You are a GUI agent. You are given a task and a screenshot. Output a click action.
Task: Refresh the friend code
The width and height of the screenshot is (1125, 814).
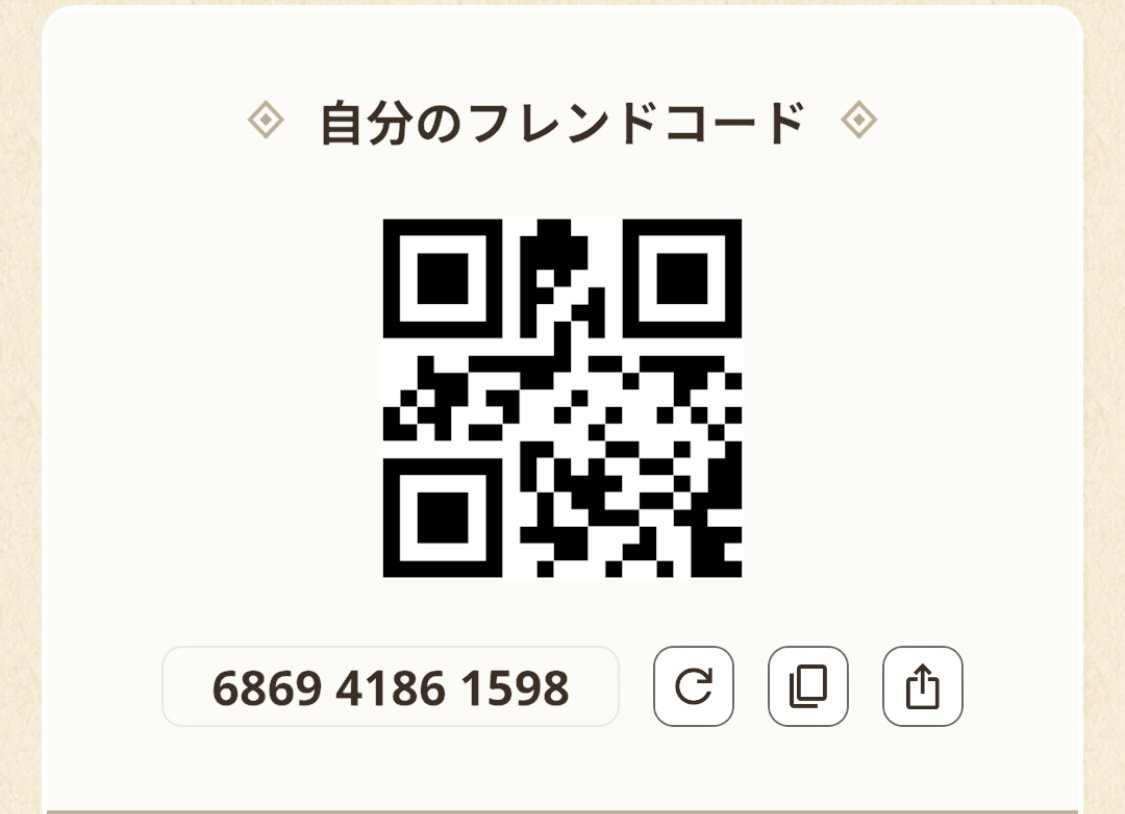[x=693, y=686]
